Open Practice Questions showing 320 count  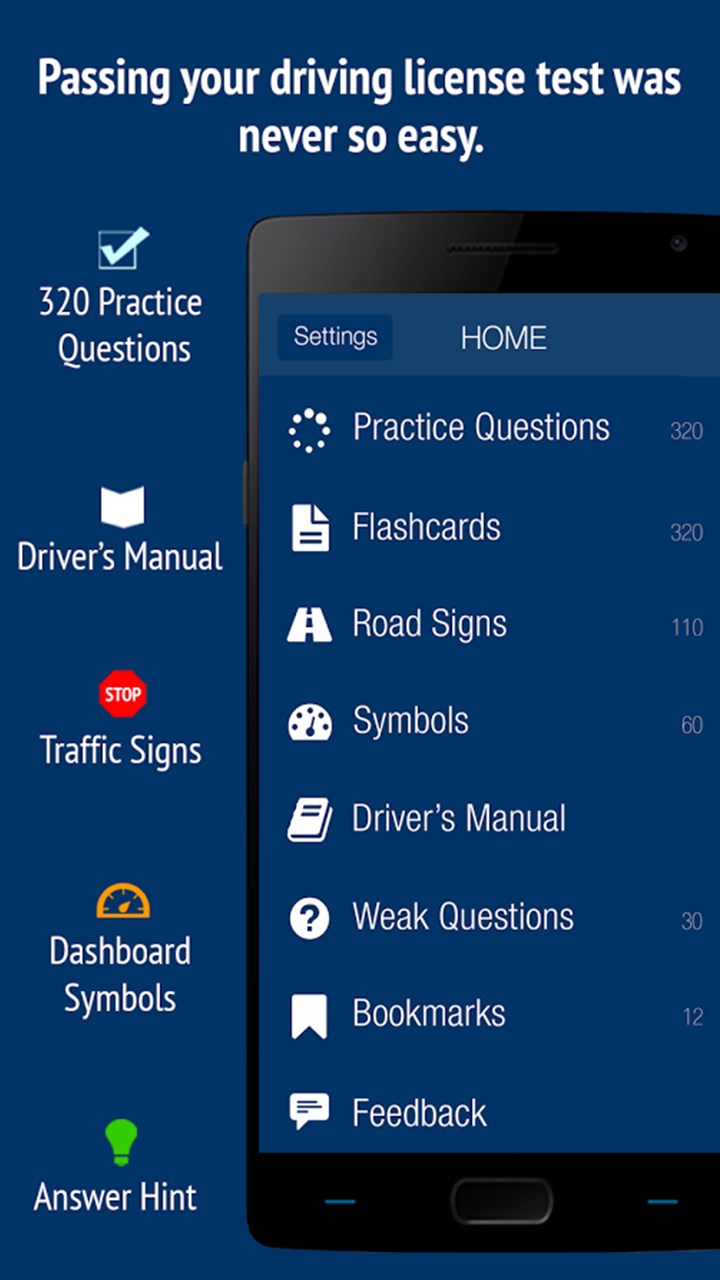[480, 427]
